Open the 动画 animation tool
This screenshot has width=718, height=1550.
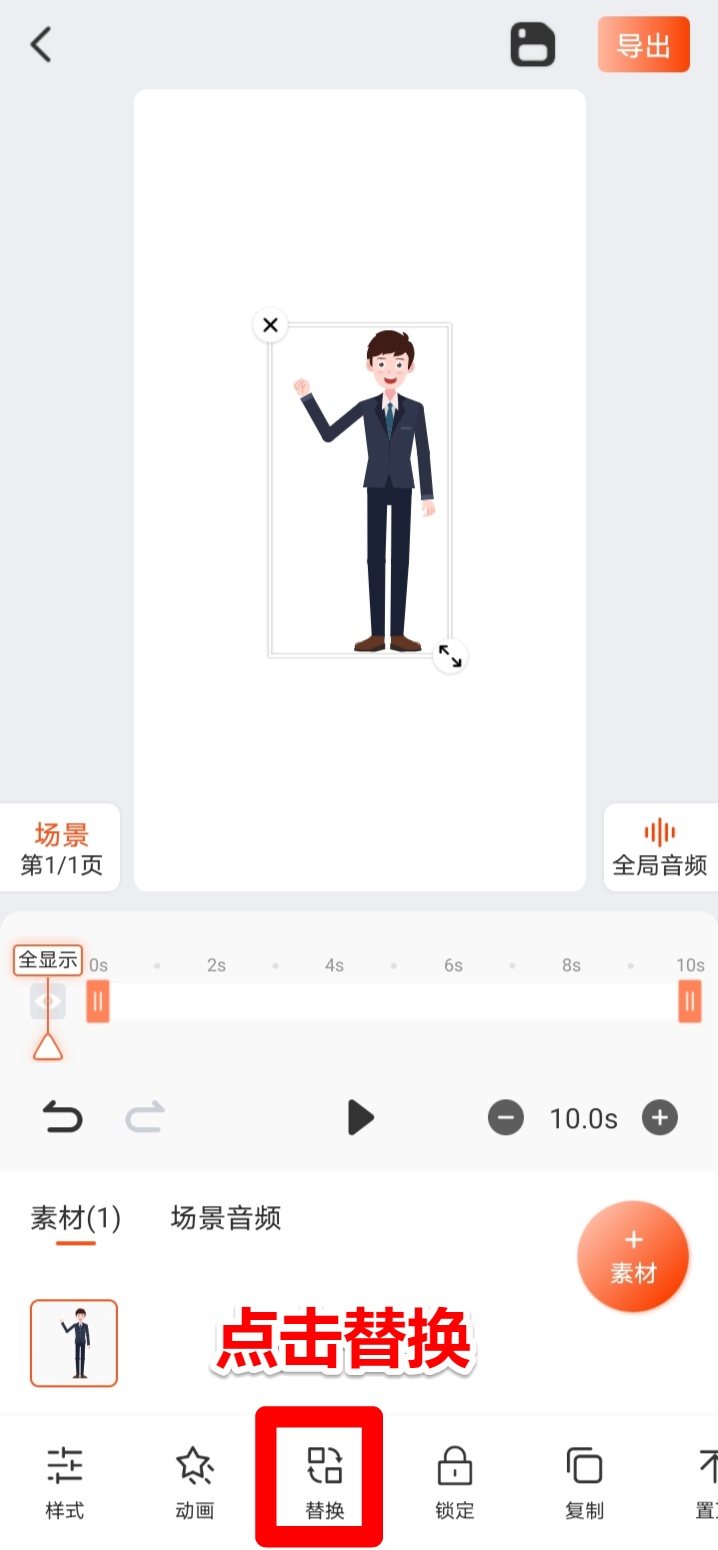[195, 1482]
